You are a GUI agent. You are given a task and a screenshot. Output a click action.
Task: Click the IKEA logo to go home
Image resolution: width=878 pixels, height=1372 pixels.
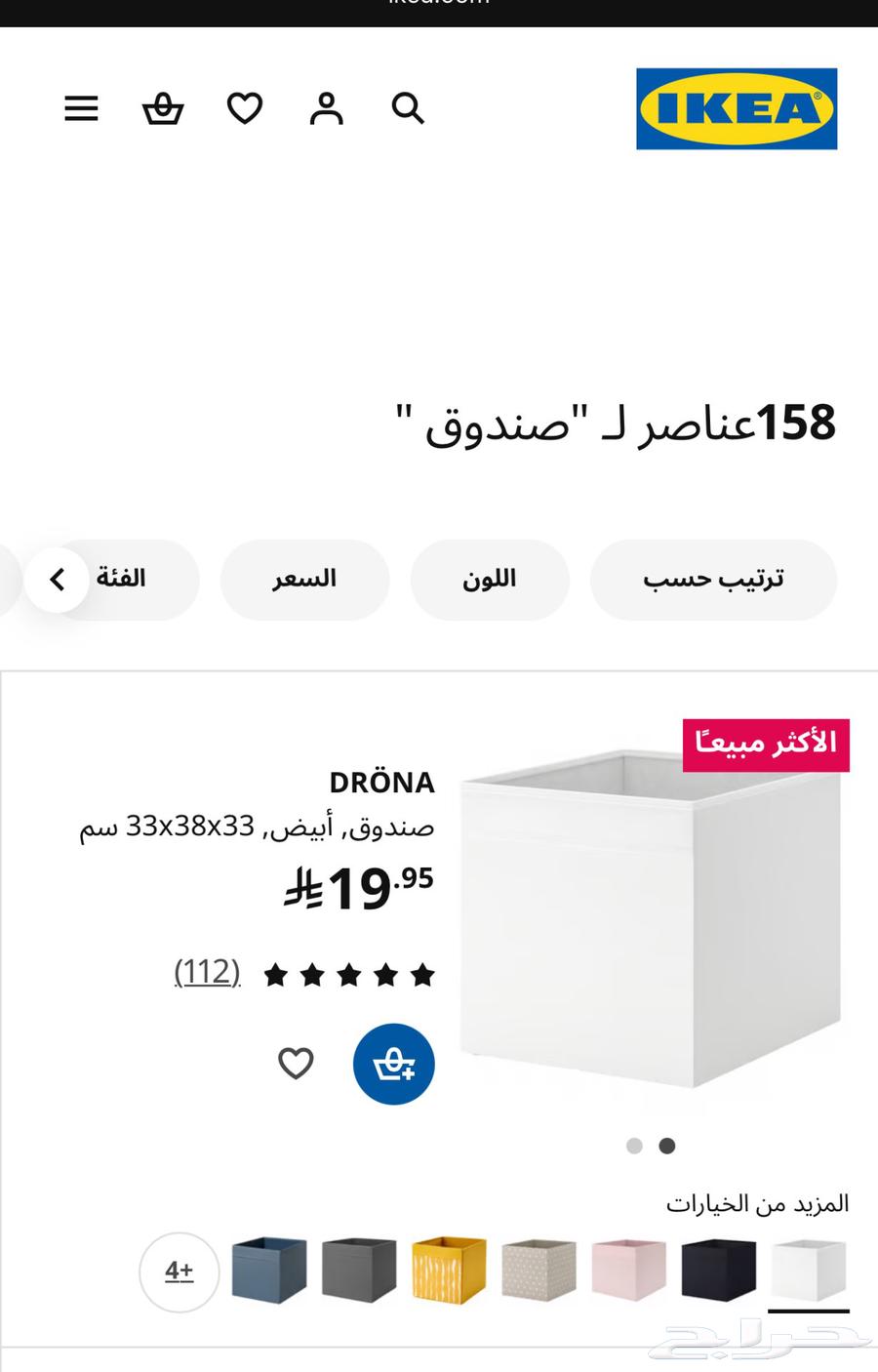point(737,107)
